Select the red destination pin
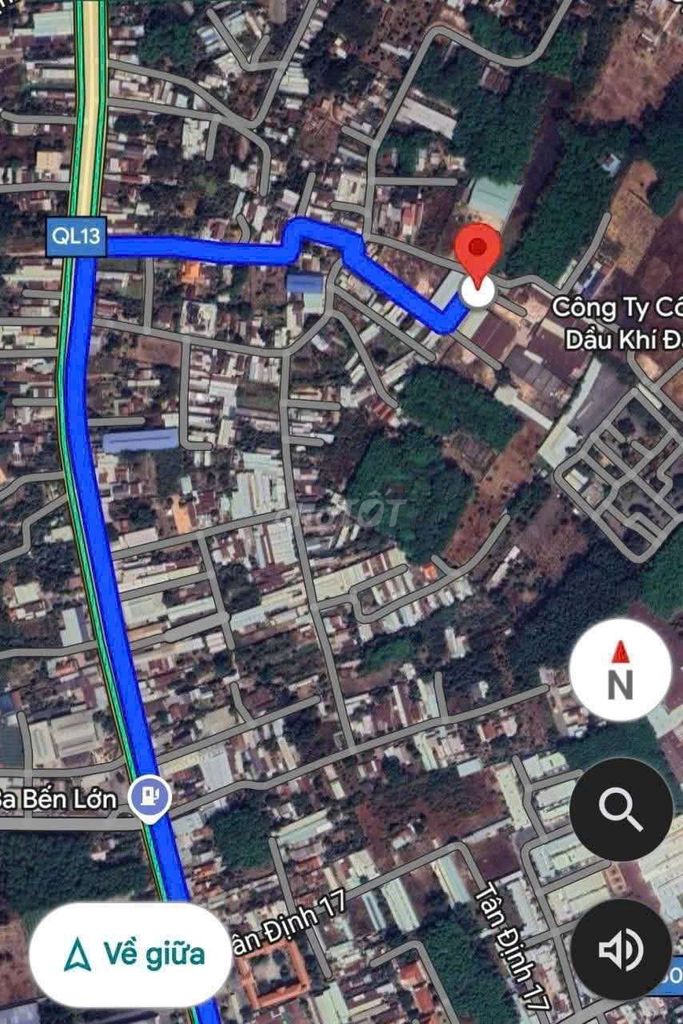The image size is (683, 1024). click(x=479, y=255)
